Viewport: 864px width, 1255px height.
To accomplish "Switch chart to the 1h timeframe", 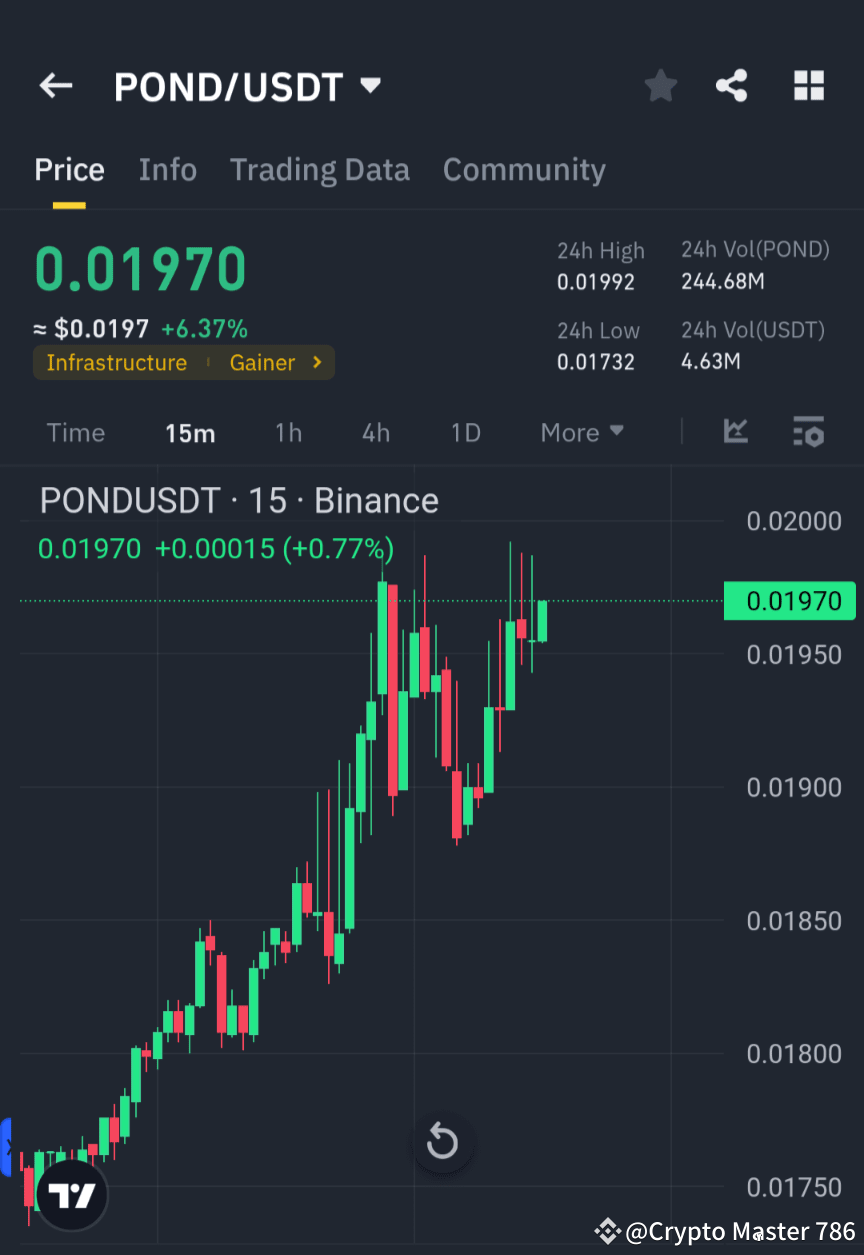I will [x=288, y=432].
